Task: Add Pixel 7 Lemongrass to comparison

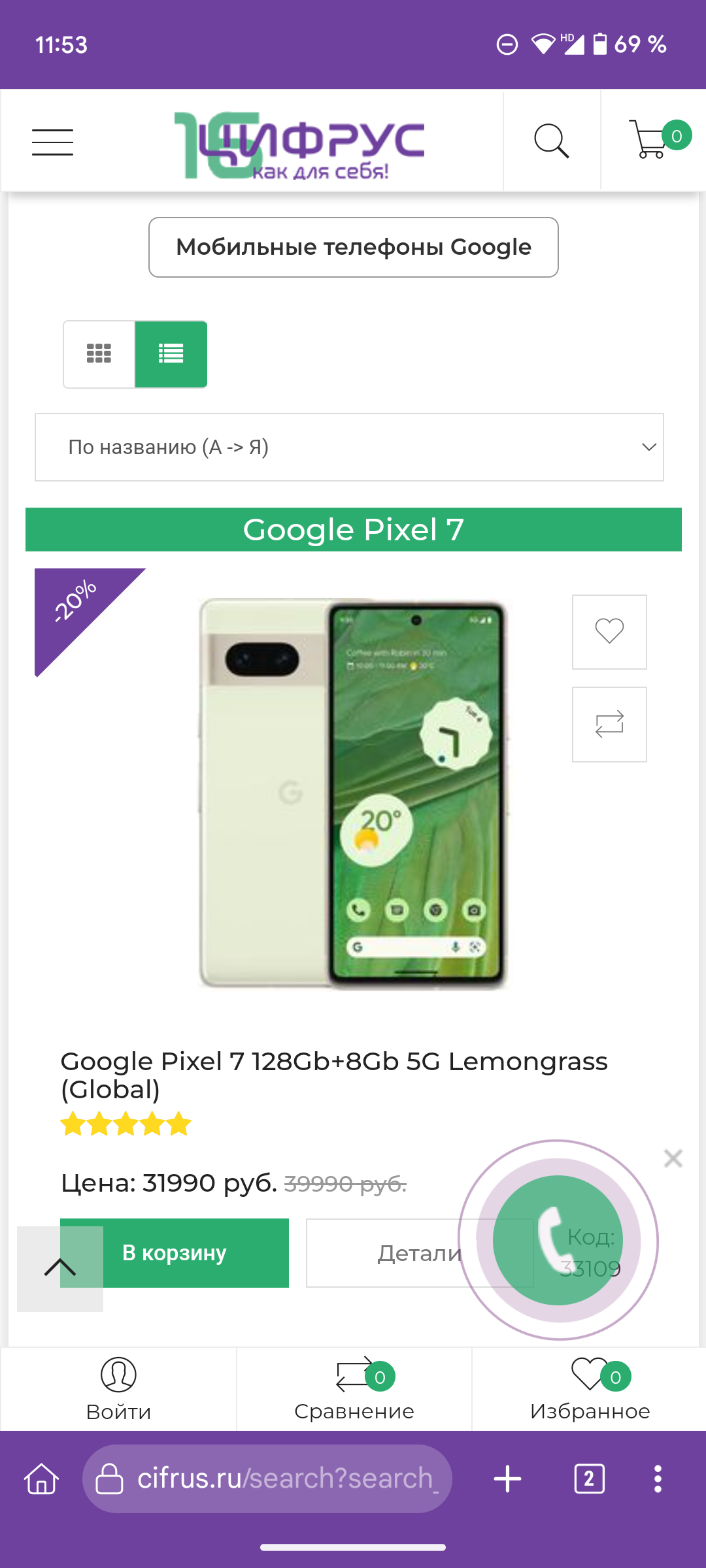Action: click(x=609, y=724)
